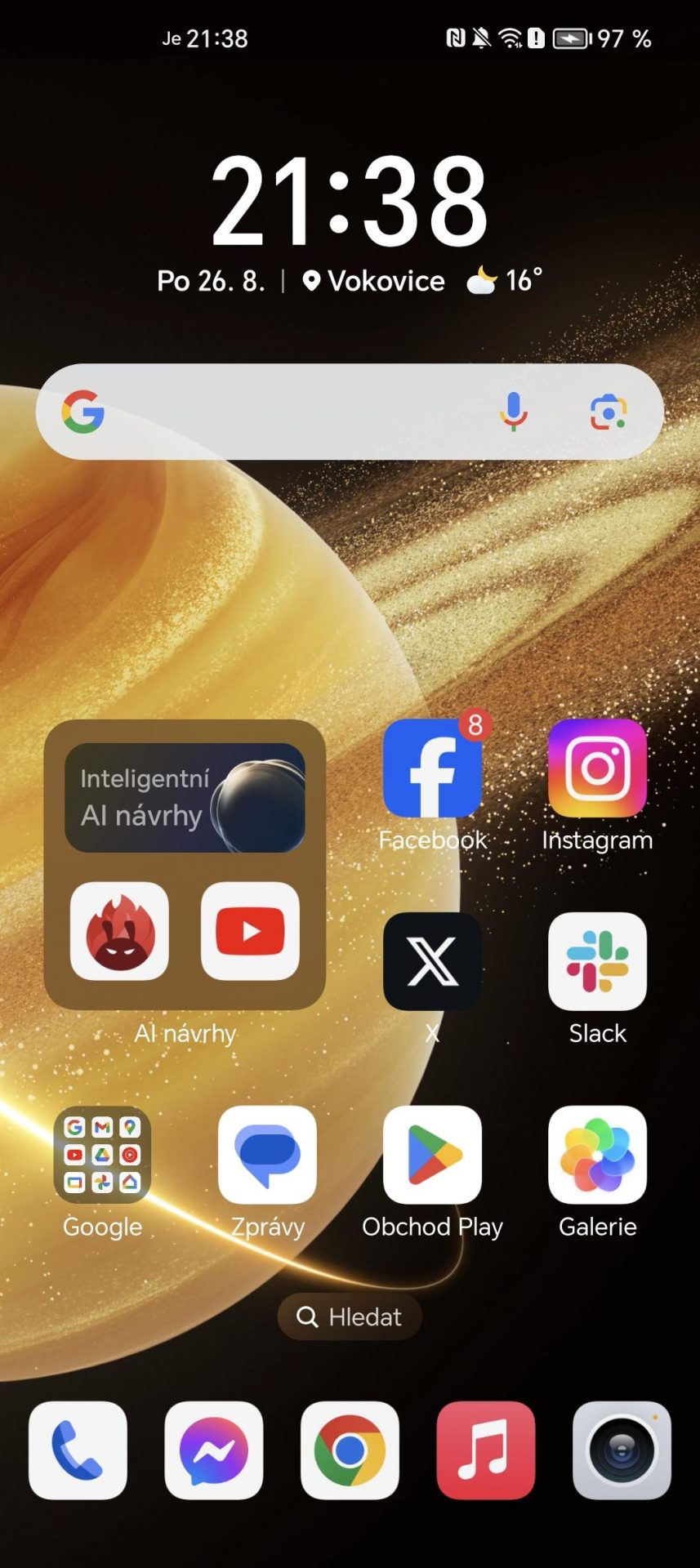This screenshot has width=700, height=1568.
Task: Open the Google apps folder
Action: [102, 1155]
